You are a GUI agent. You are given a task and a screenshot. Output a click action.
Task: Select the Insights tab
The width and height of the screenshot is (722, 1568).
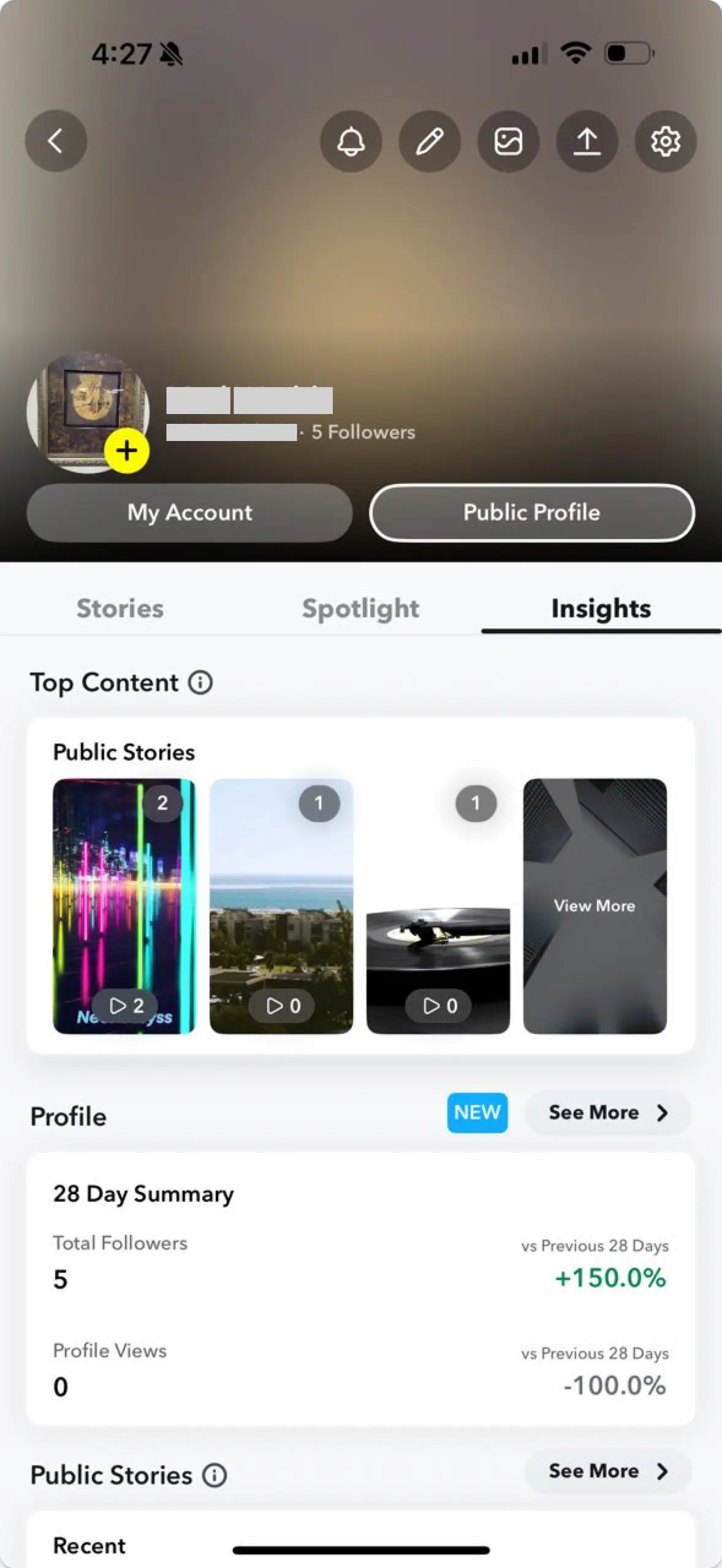tap(601, 608)
